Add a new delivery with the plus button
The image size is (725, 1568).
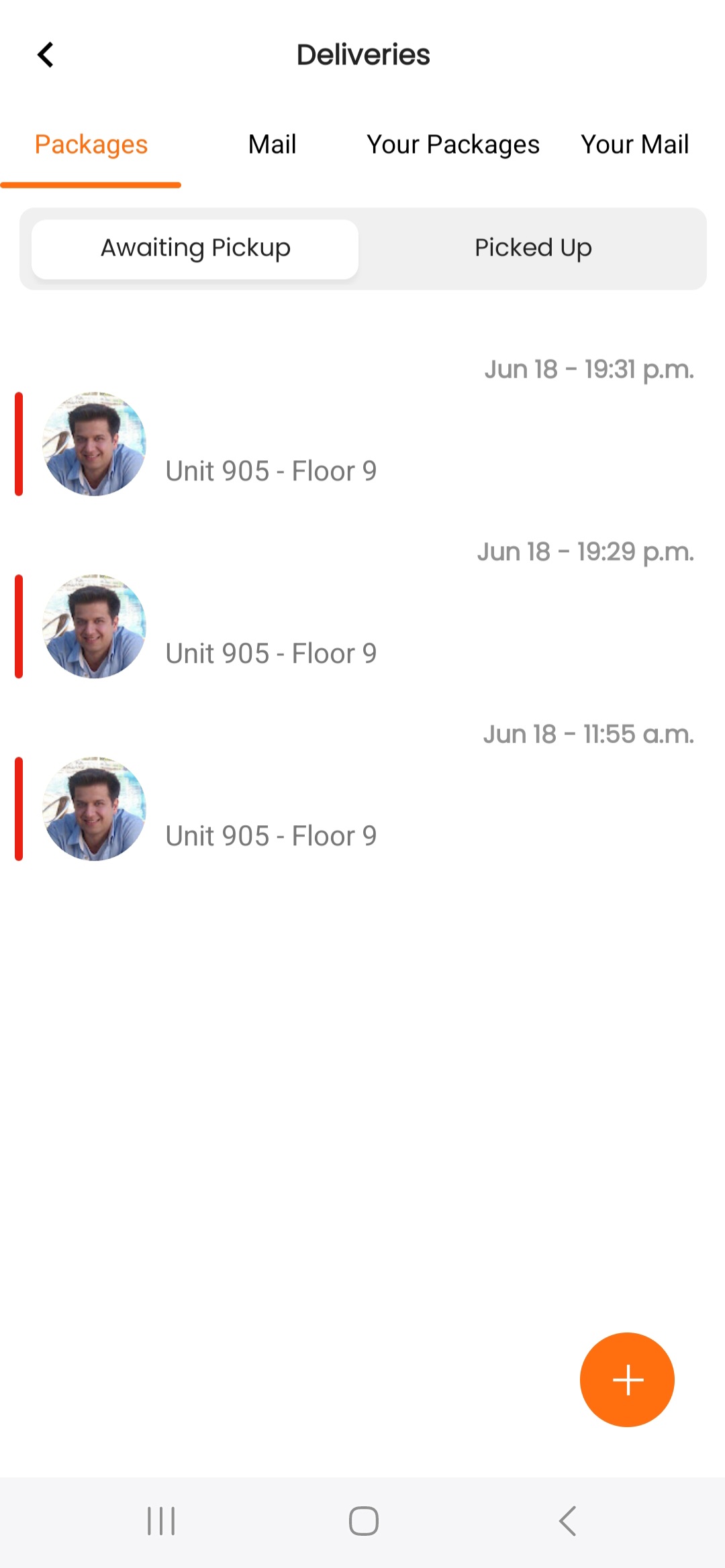pos(627,1379)
